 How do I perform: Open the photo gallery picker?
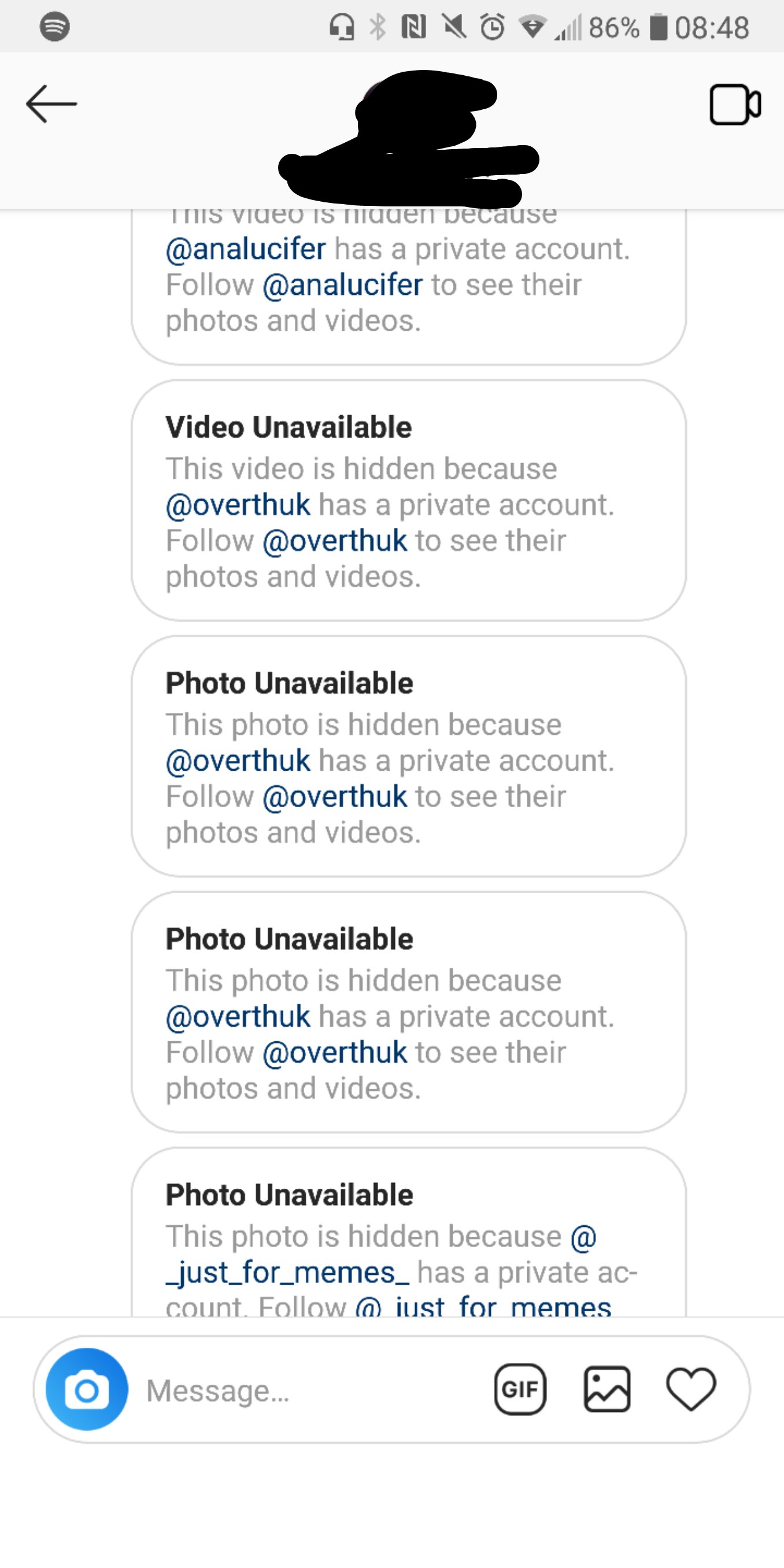coord(607,1390)
